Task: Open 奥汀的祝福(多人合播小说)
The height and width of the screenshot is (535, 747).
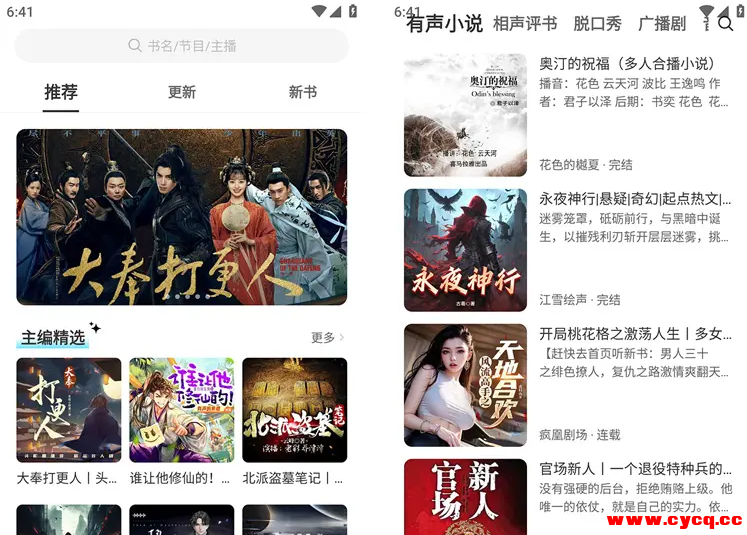Action: (x=568, y=114)
